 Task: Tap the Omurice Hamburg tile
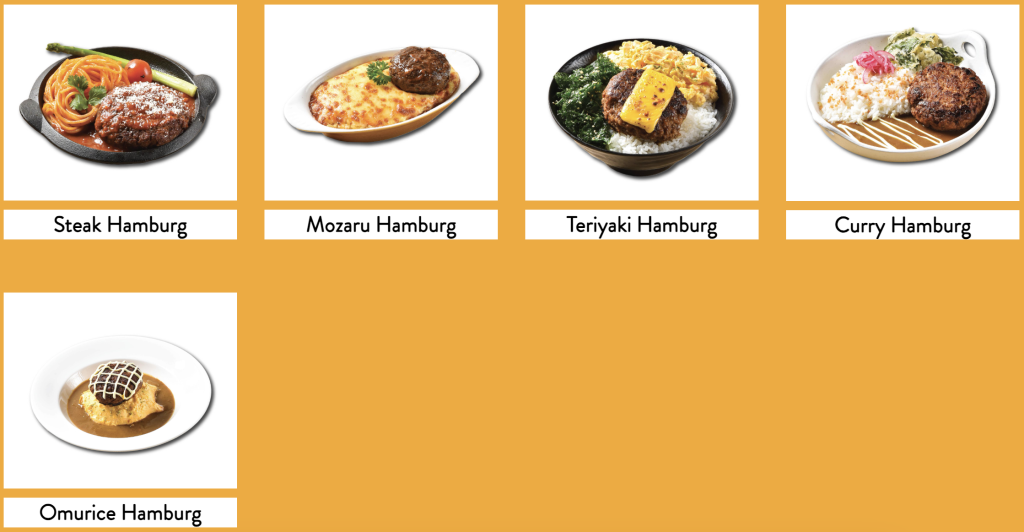click(x=120, y=391)
